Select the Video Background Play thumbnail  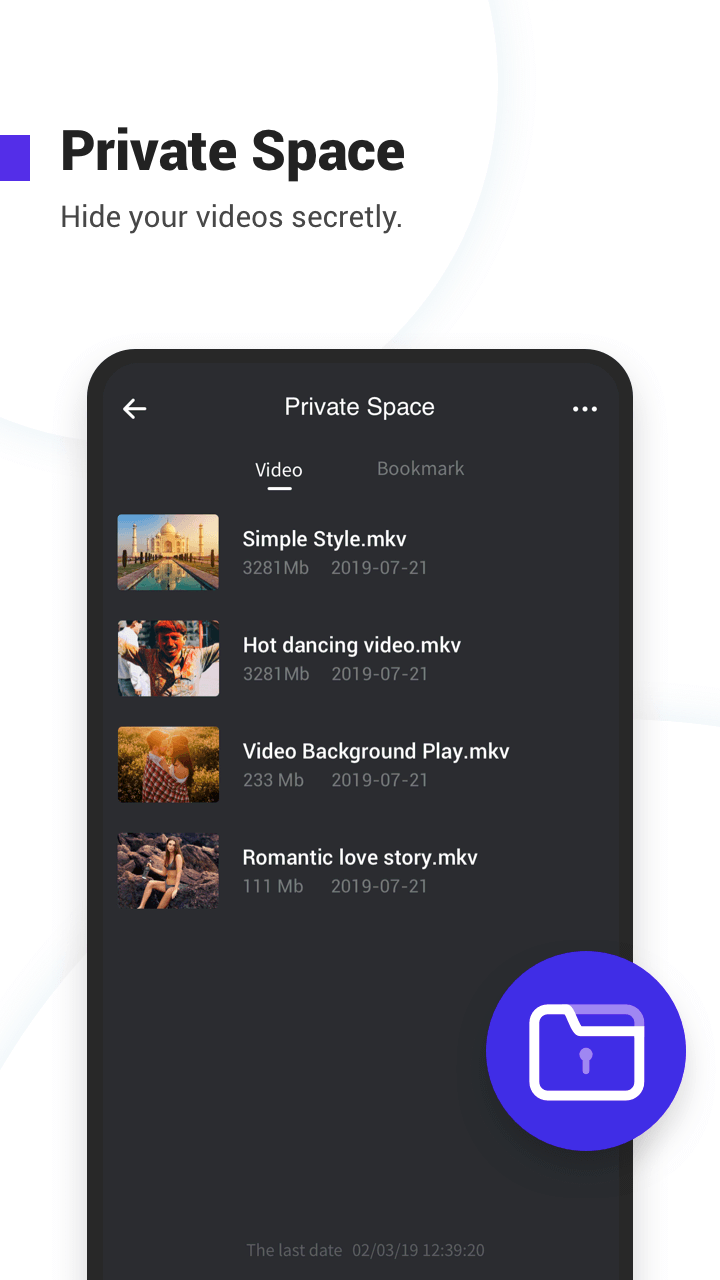pyautogui.click(x=168, y=764)
